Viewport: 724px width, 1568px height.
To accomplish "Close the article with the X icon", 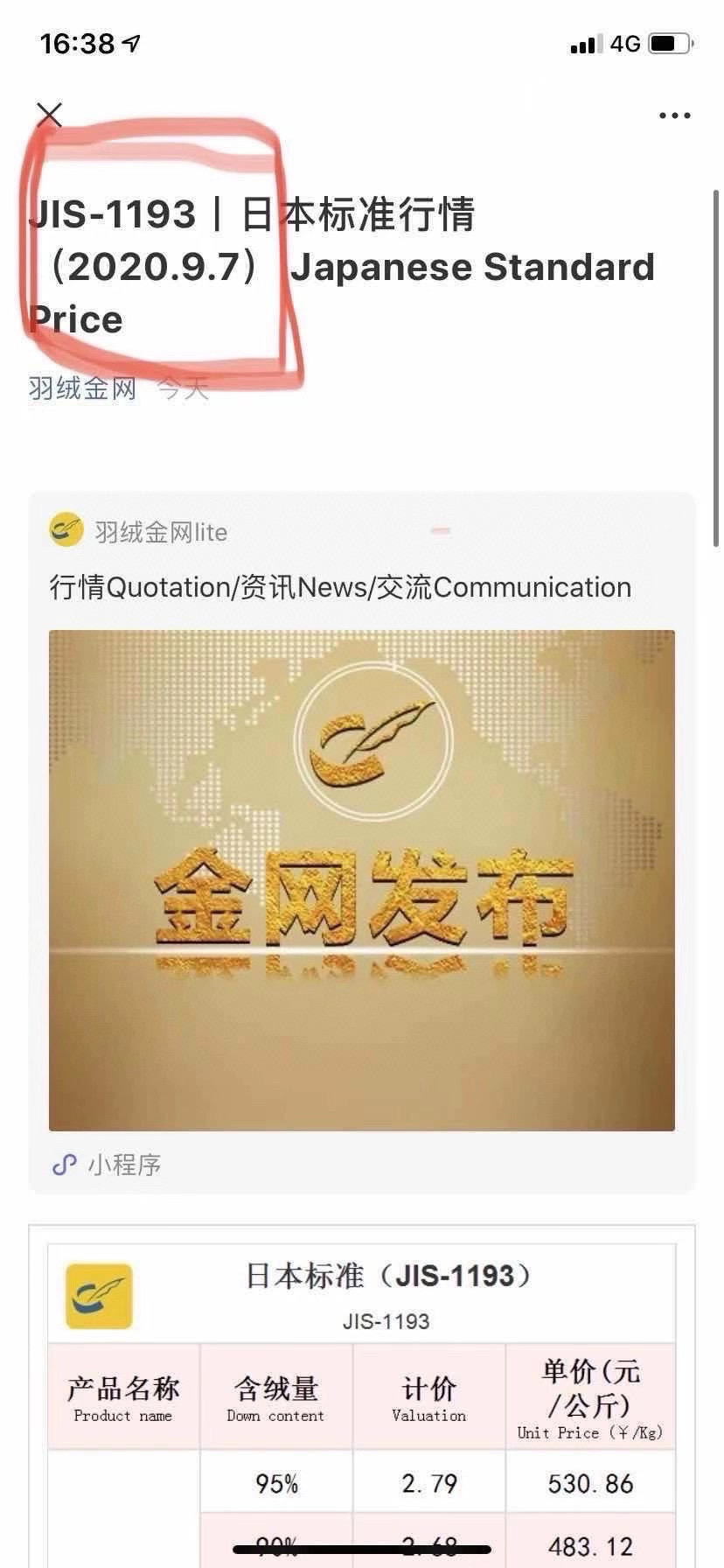I will pyautogui.click(x=50, y=115).
